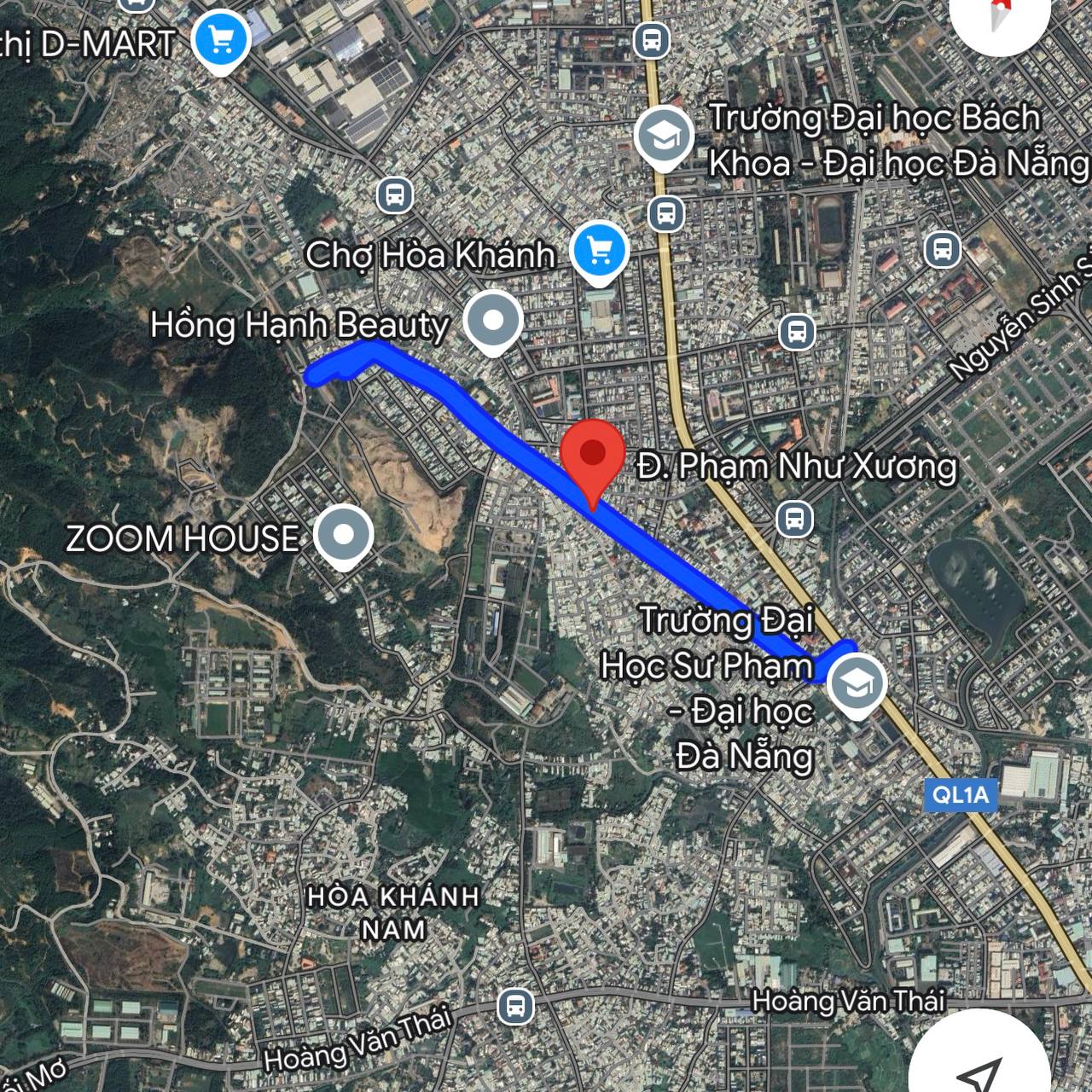Open the bus stop on Hoàng Văn Thái
The height and width of the screenshot is (1092, 1092).
514,1006
